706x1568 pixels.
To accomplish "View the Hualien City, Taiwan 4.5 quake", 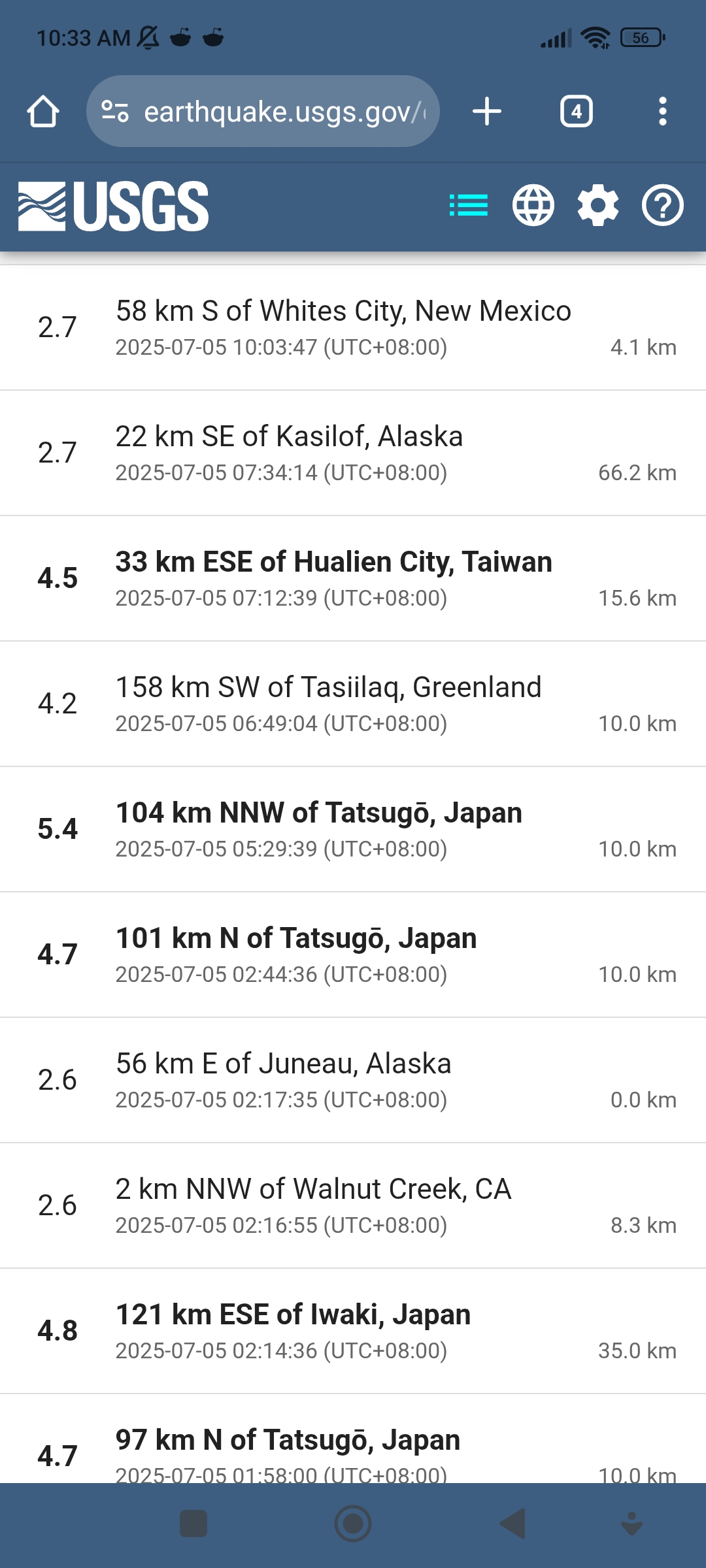I will [353, 578].
